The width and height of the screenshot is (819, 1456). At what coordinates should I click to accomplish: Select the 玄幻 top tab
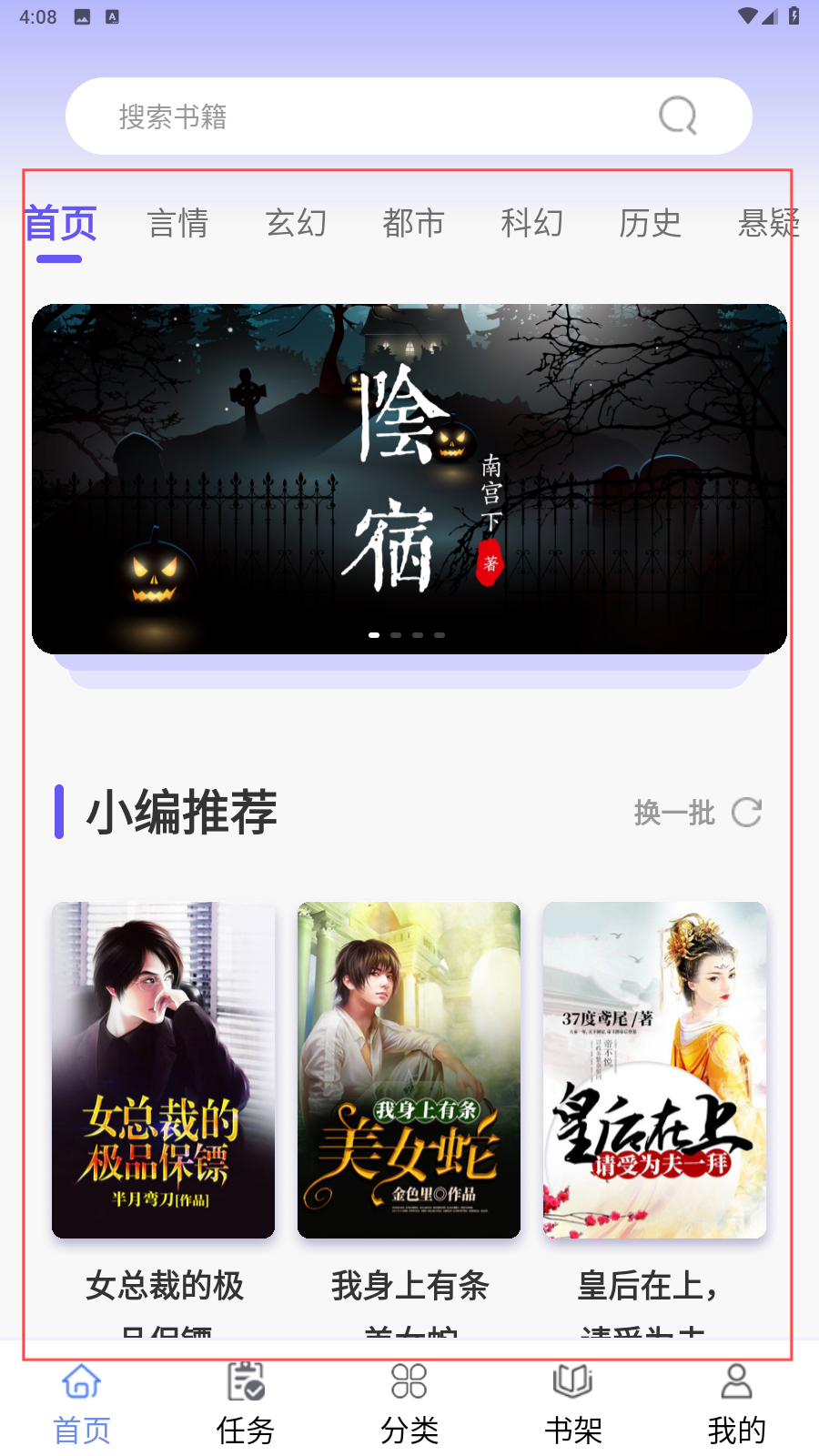pos(296,223)
